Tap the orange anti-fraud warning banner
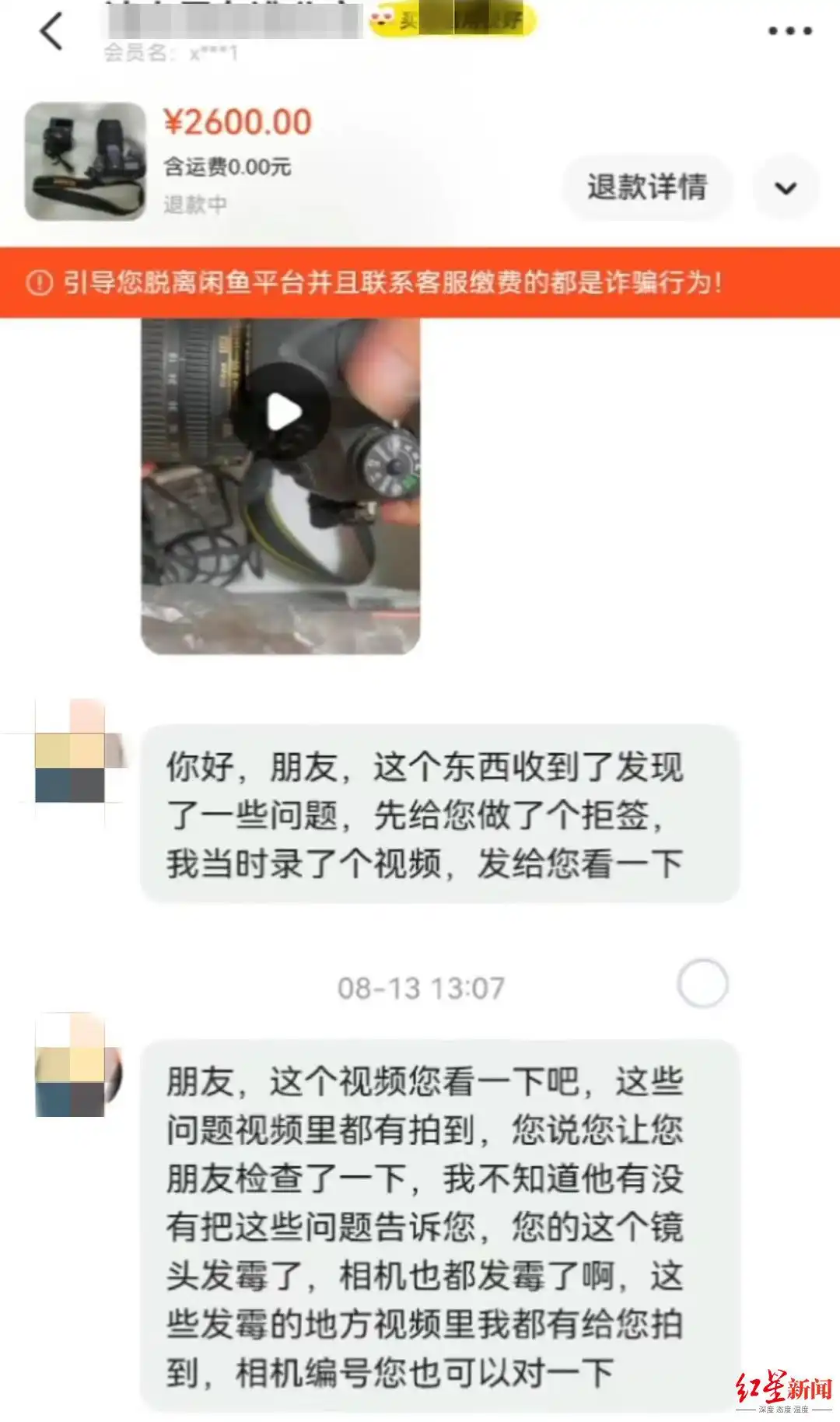The width and height of the screenshot is (840, 1422). click(420, 283)
